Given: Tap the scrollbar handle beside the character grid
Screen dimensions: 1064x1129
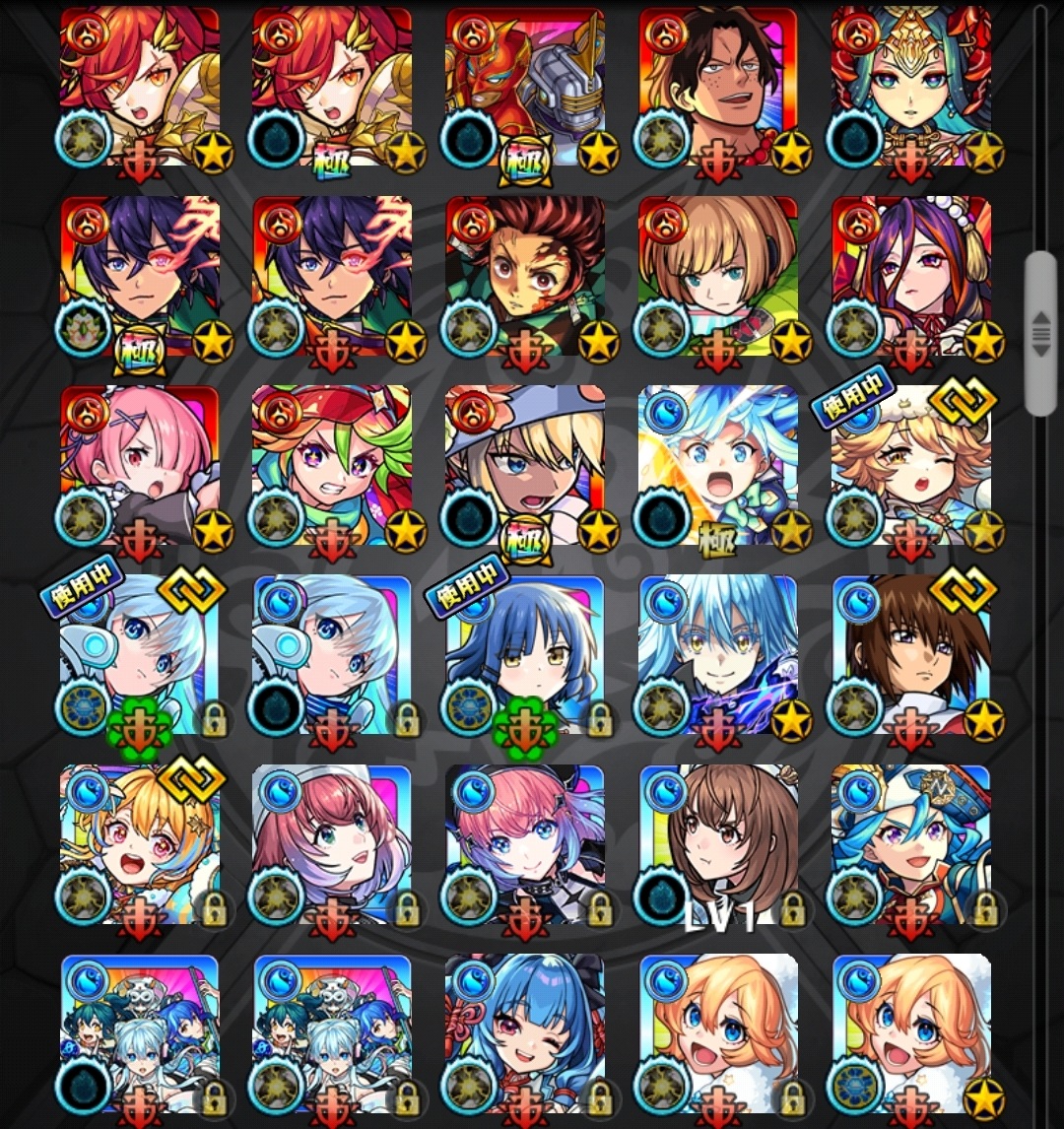Looking at the screenshot, I should point(1040,333).
